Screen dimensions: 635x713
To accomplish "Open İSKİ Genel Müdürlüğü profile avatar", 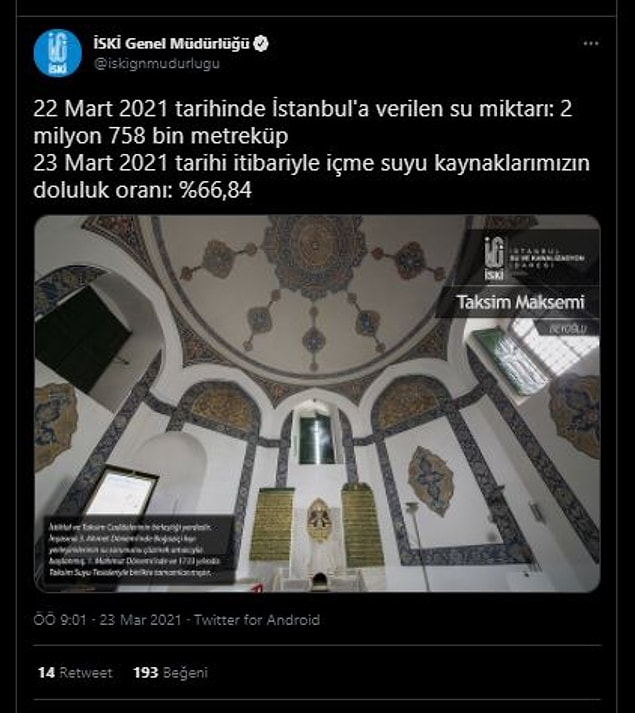I will [x=58, y=53].
